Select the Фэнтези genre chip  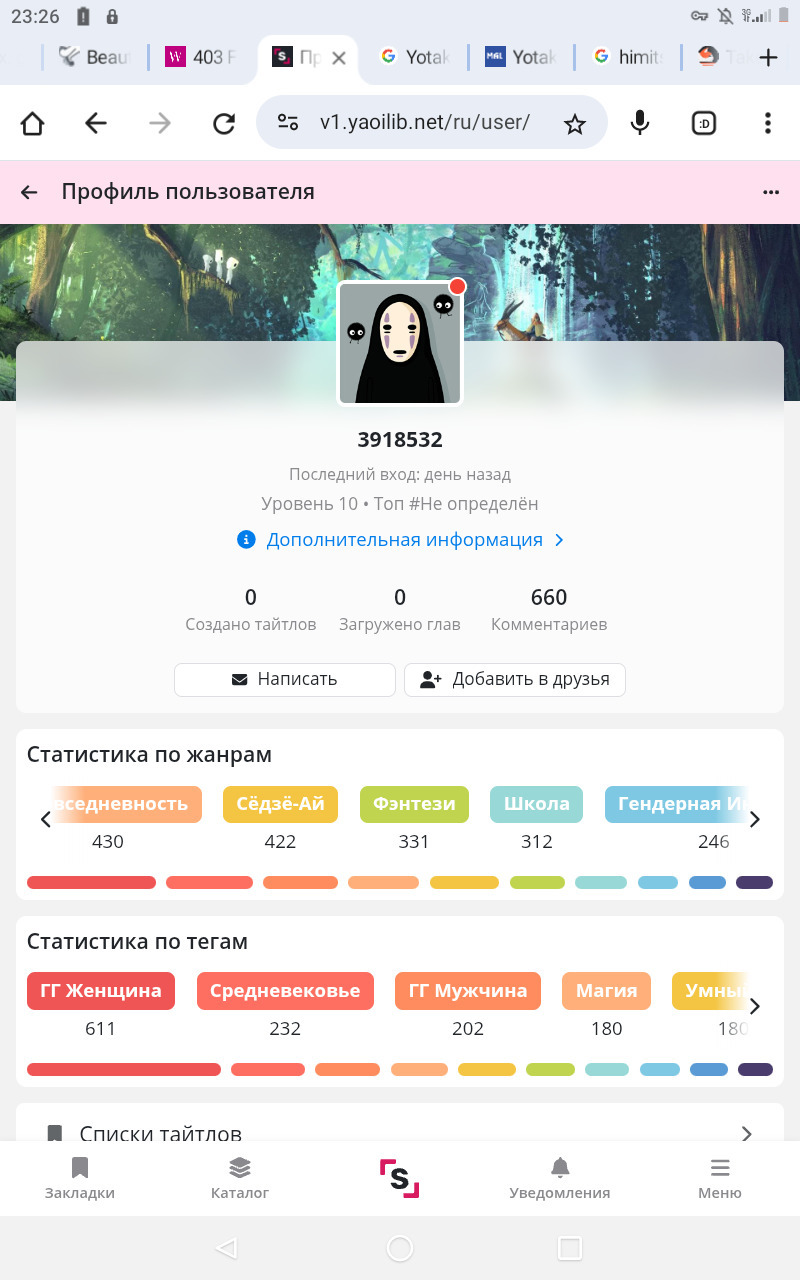point(414,804)
